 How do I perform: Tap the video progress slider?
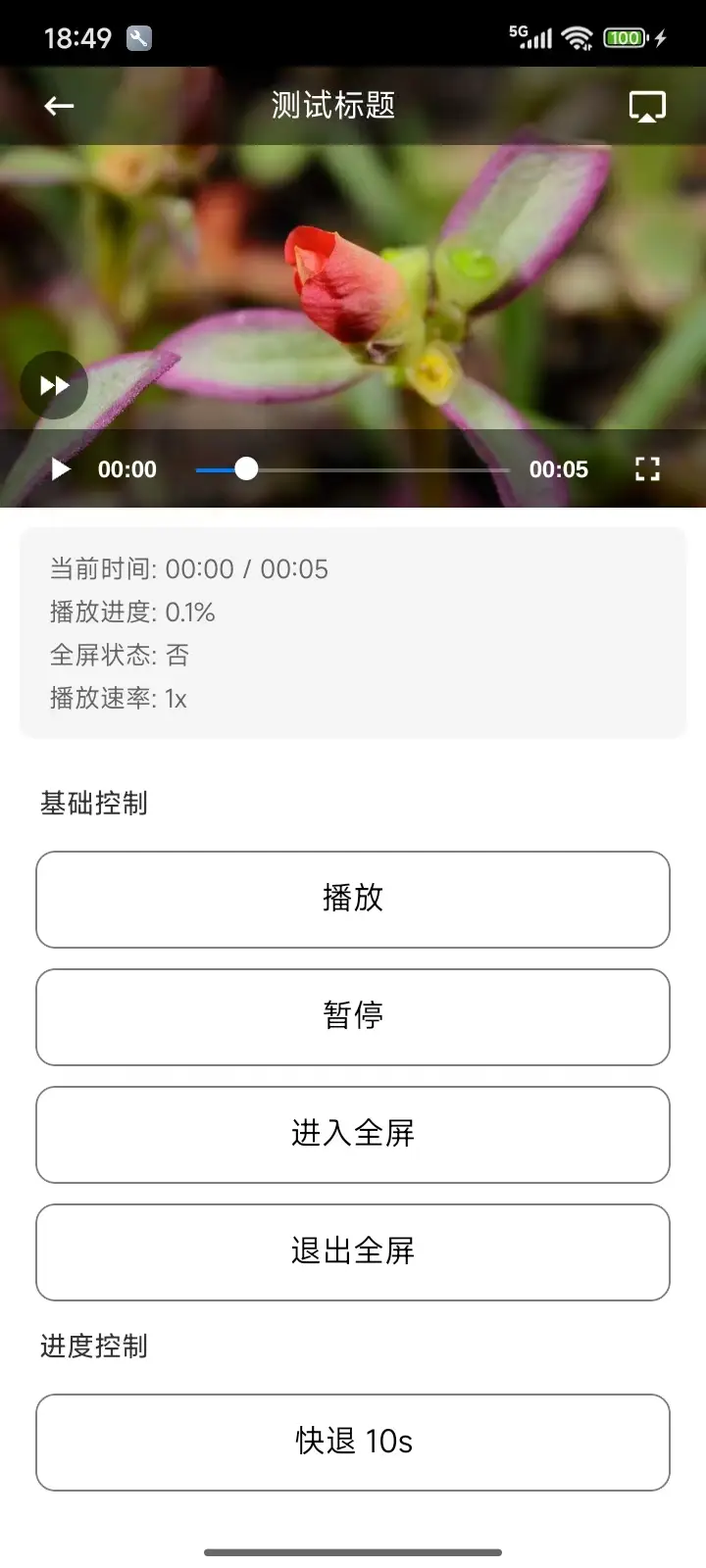coord(353,470)
